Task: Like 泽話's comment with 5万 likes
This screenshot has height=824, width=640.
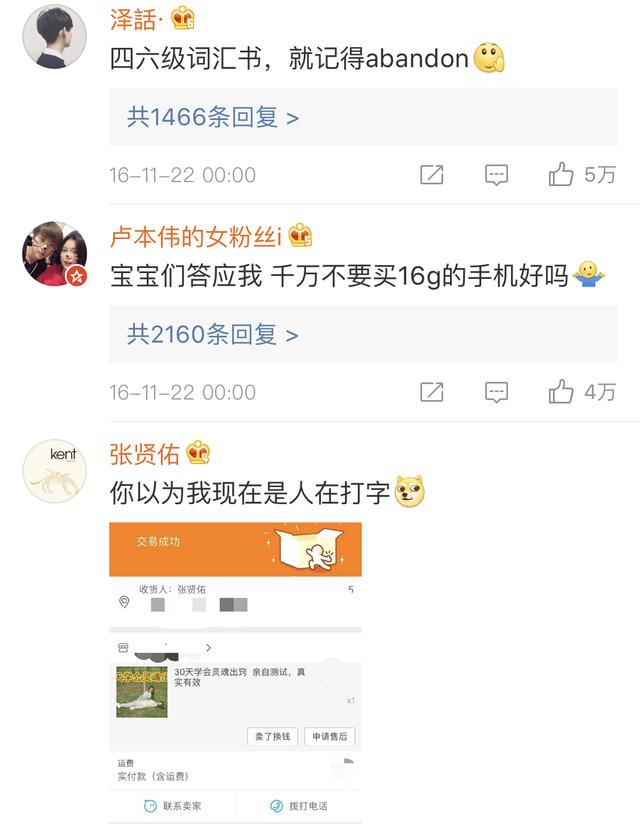Action: tap(562, 175)
